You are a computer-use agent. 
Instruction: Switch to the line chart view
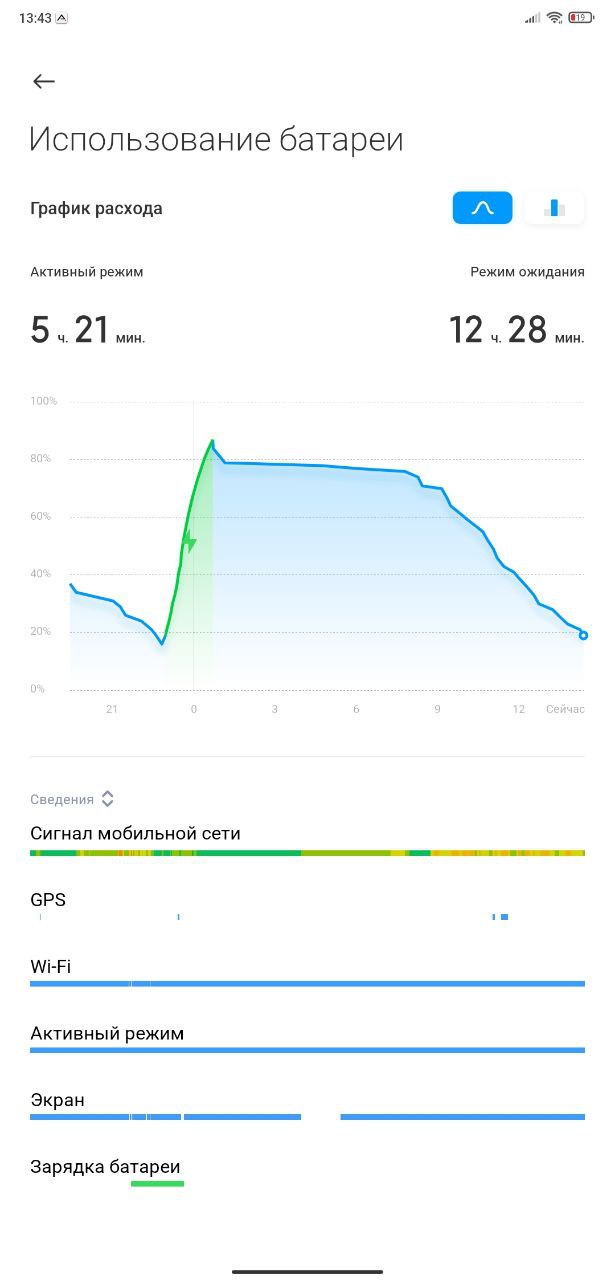tap(483, 208)
